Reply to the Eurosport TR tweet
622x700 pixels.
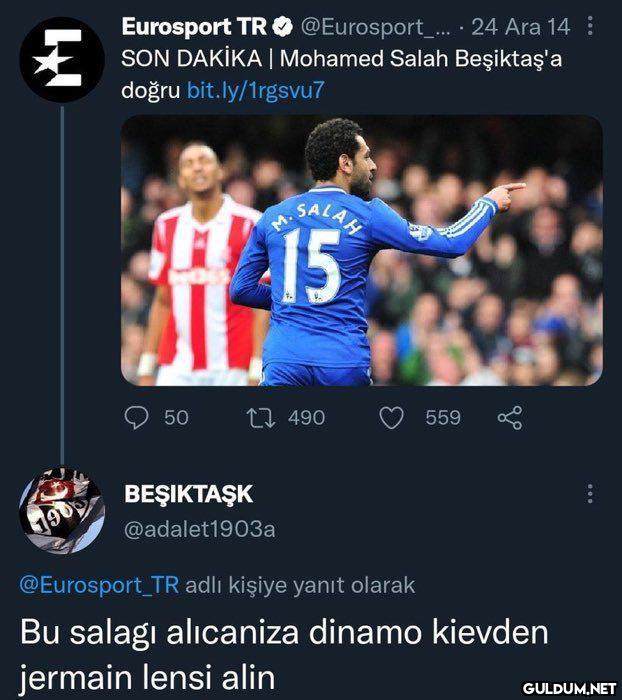coord(139,417)
